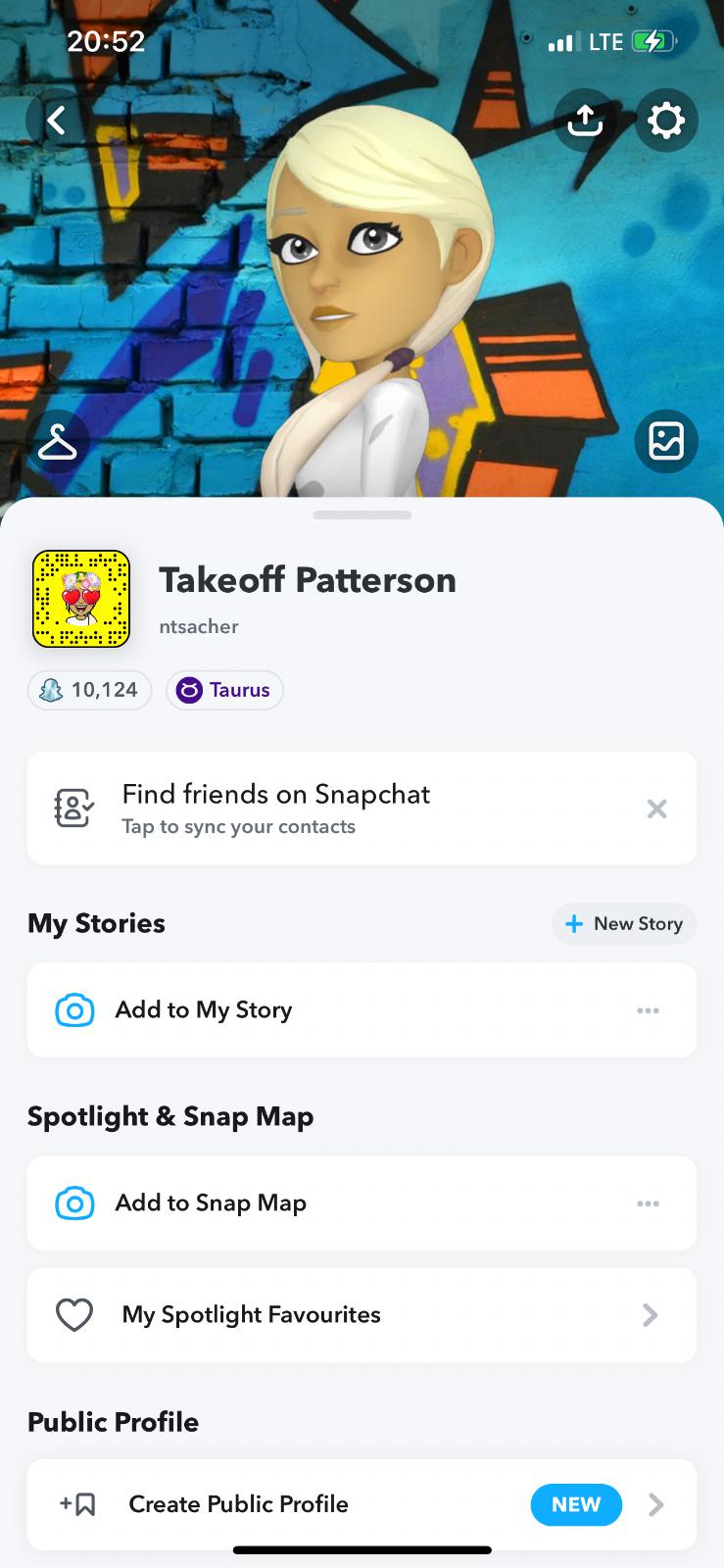Image resolution: width=724 pixels, height=1568 pixels.
Task: Dismiss the Find friends on Snapchat card
Action: [656, 808]
